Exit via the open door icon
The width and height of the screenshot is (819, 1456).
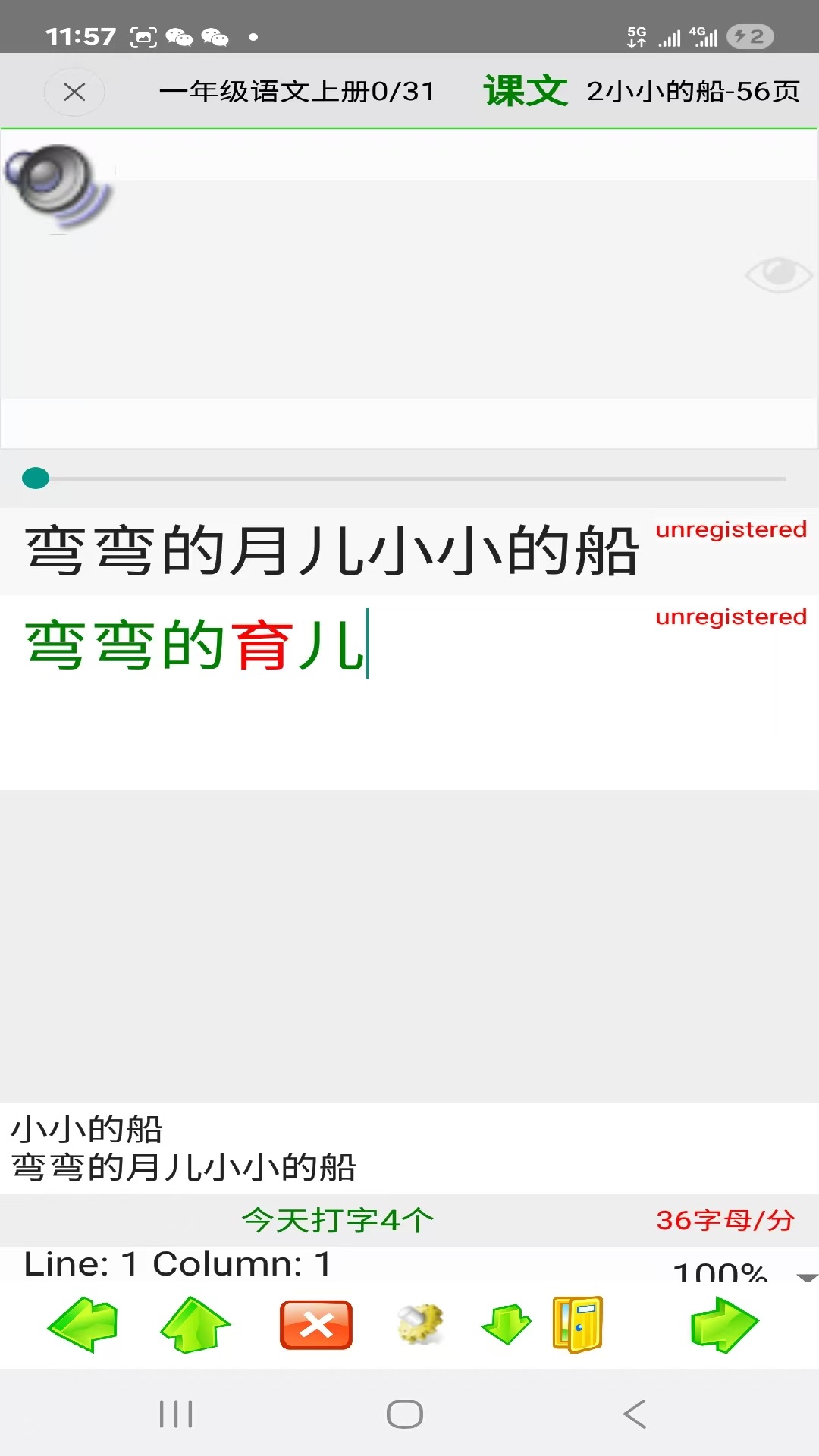pyautogui.click(x=576, y=1323)
